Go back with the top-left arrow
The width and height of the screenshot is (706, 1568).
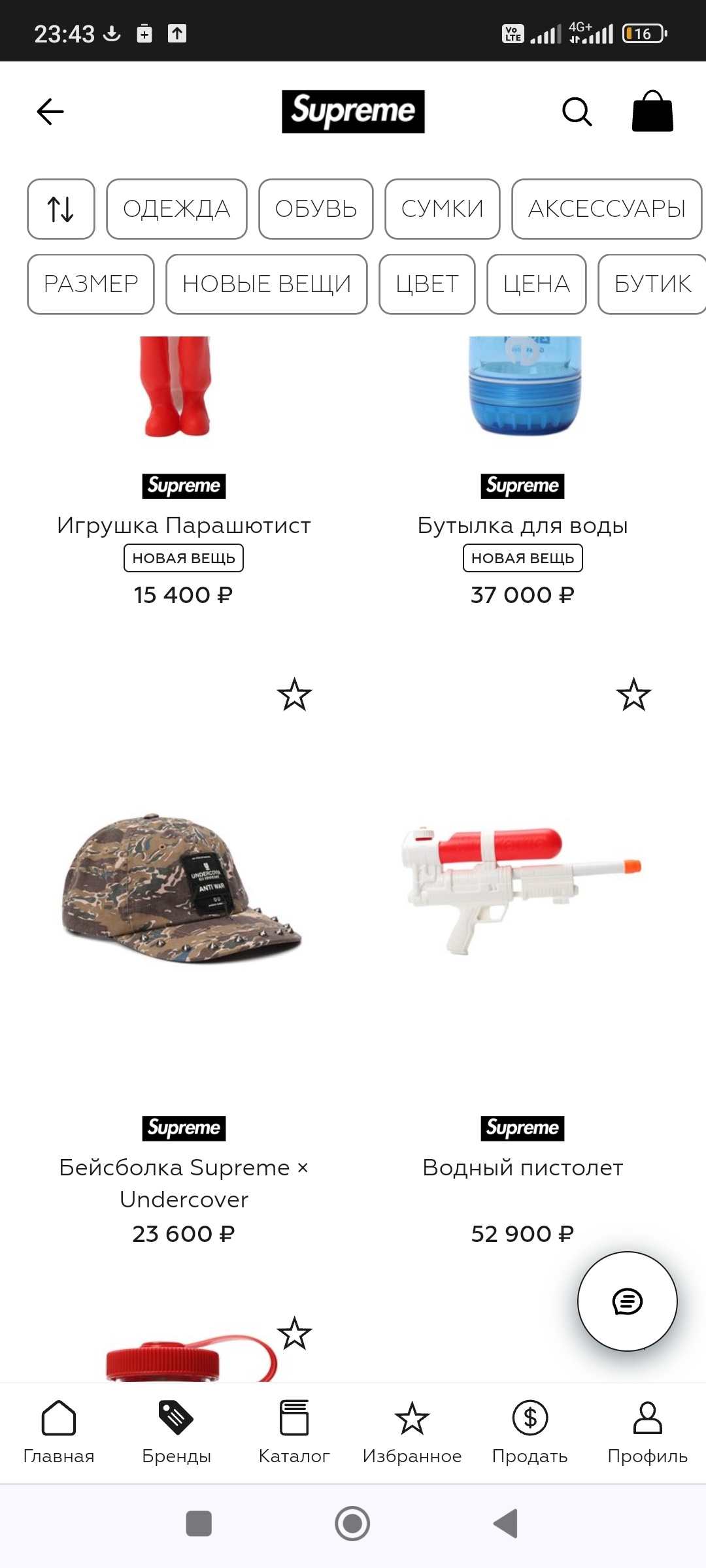coord(50,112)
